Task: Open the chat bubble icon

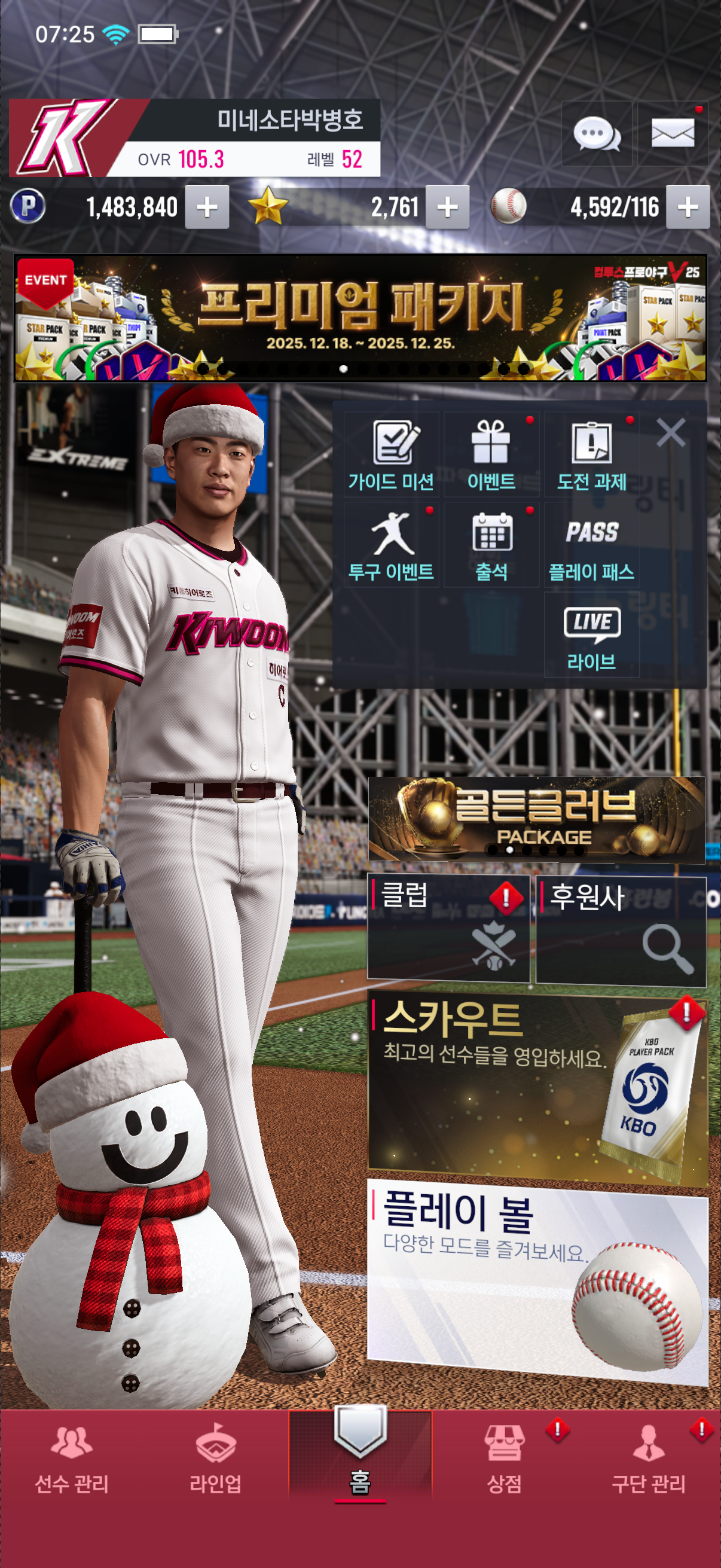Action: (x=596, y=133)
